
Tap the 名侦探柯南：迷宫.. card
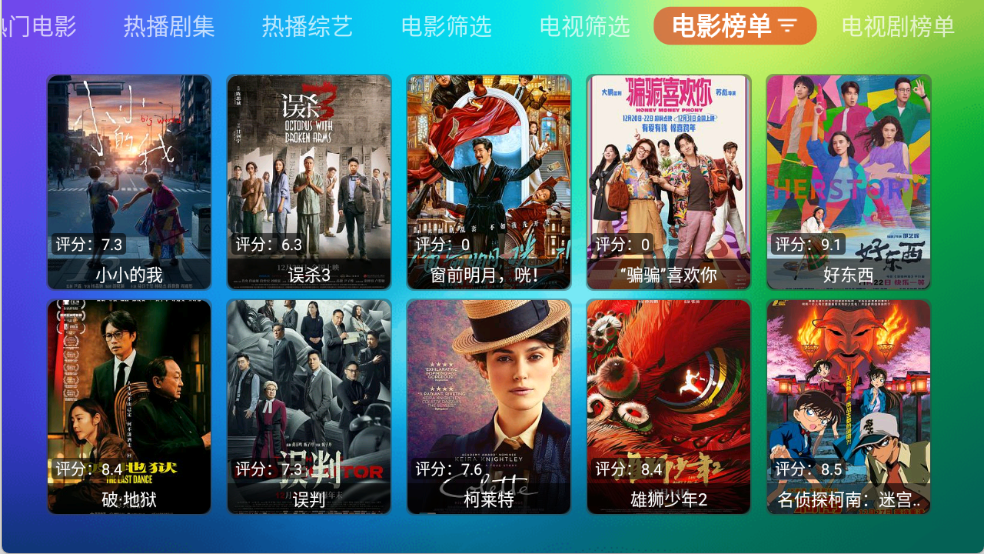pos(848,407)
